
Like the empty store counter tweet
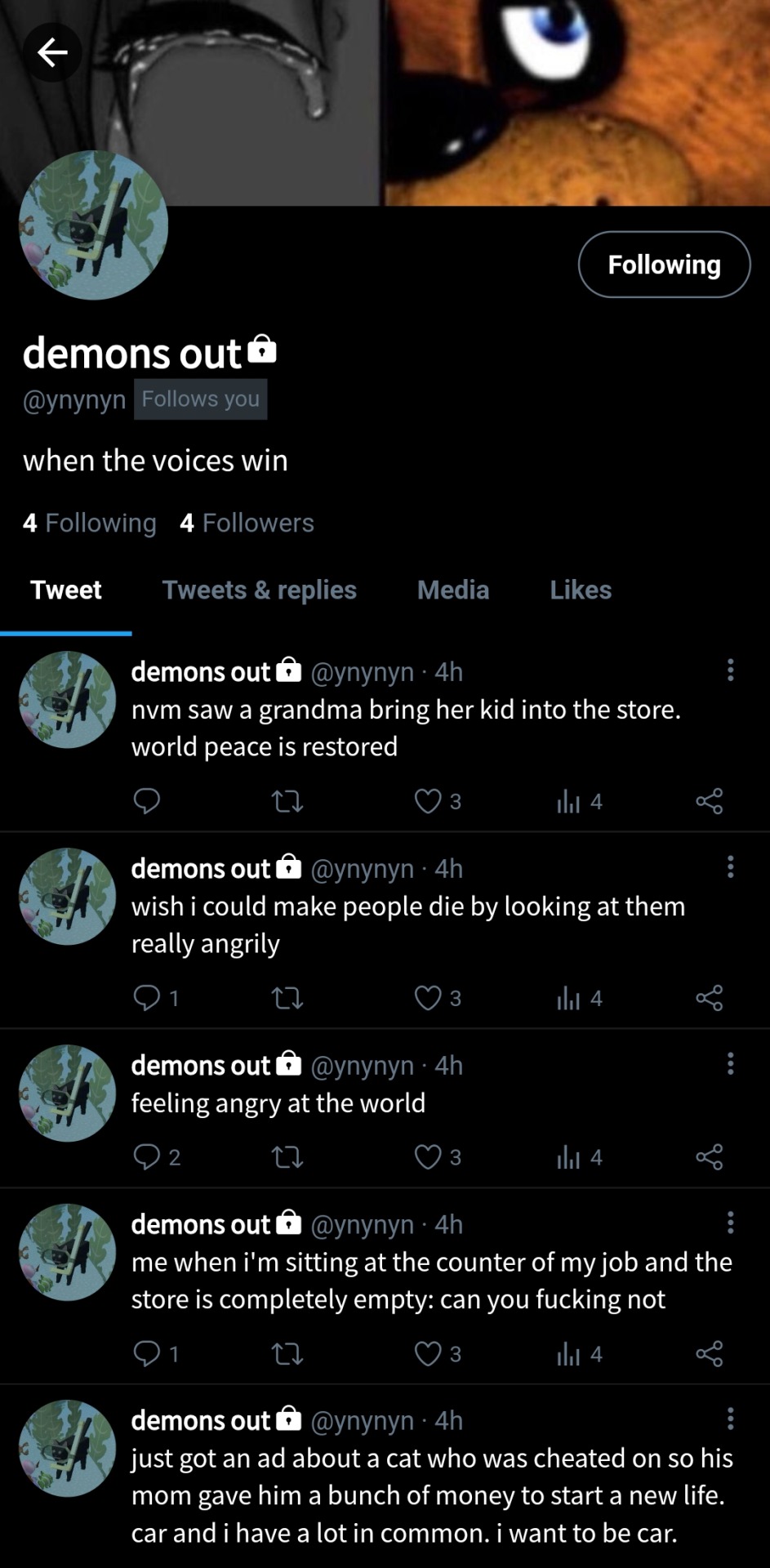[x=428, y=1354]
